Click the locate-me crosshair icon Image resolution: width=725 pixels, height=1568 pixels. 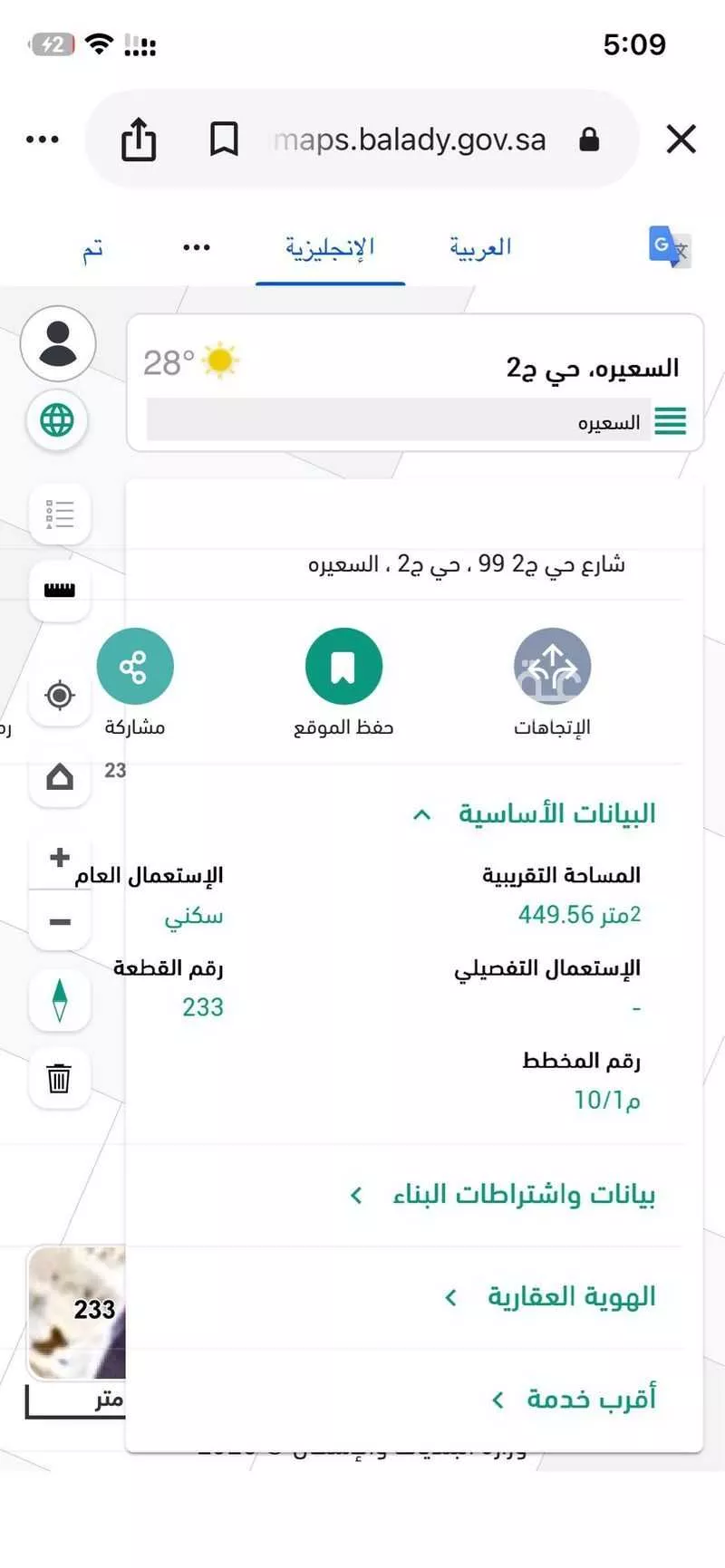click(59, 696)
